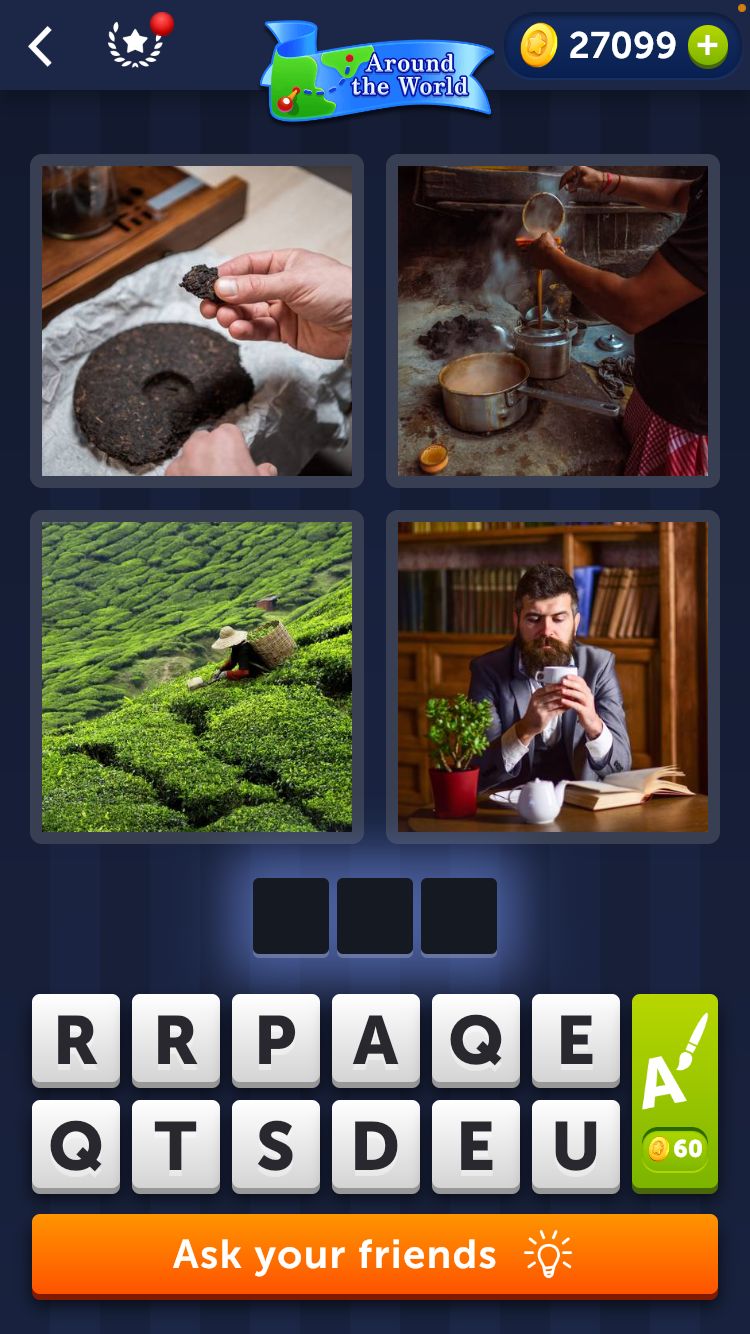
Task: Select the letter S tile
Action: coord(276,1146)
